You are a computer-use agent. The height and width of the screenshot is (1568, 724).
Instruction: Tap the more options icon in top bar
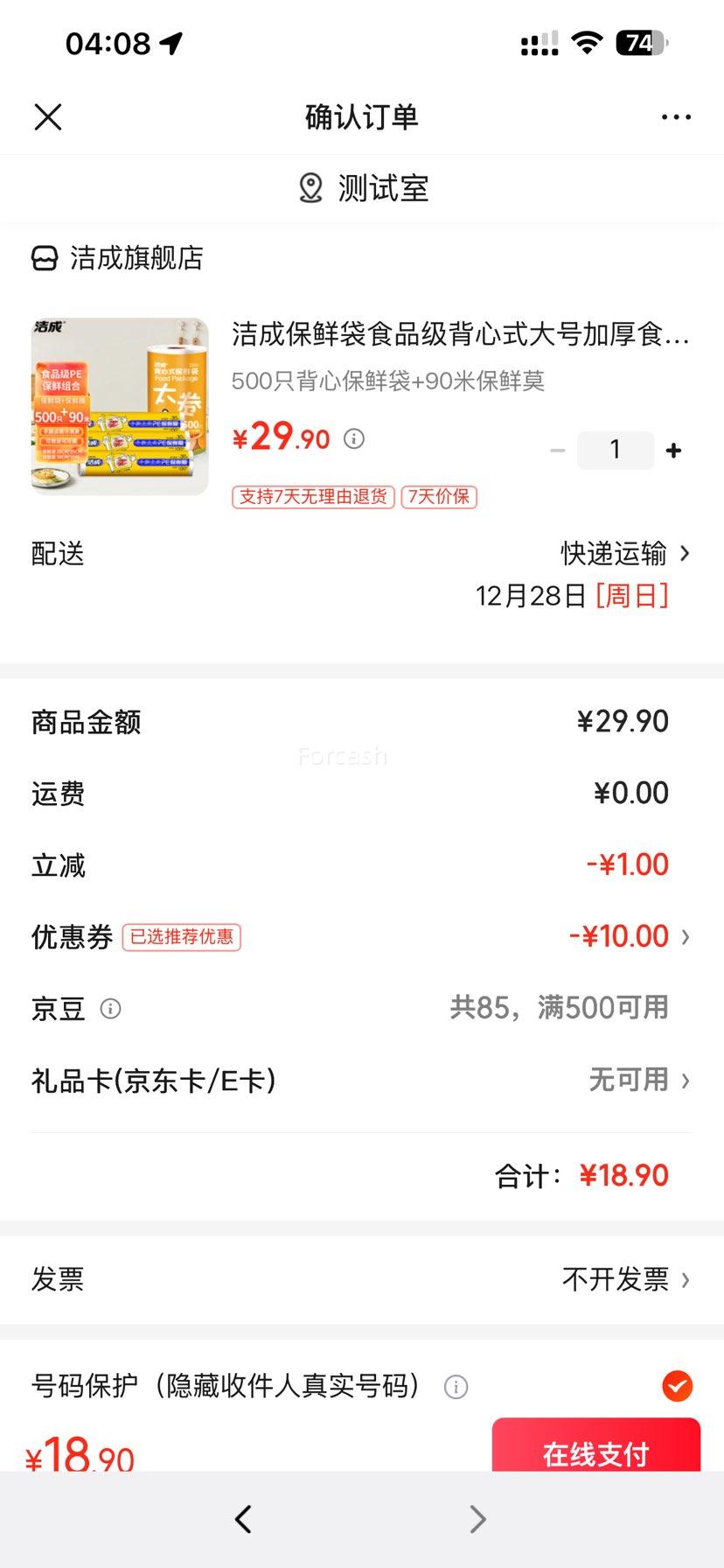pyautogui.click(x=676, y=115)
